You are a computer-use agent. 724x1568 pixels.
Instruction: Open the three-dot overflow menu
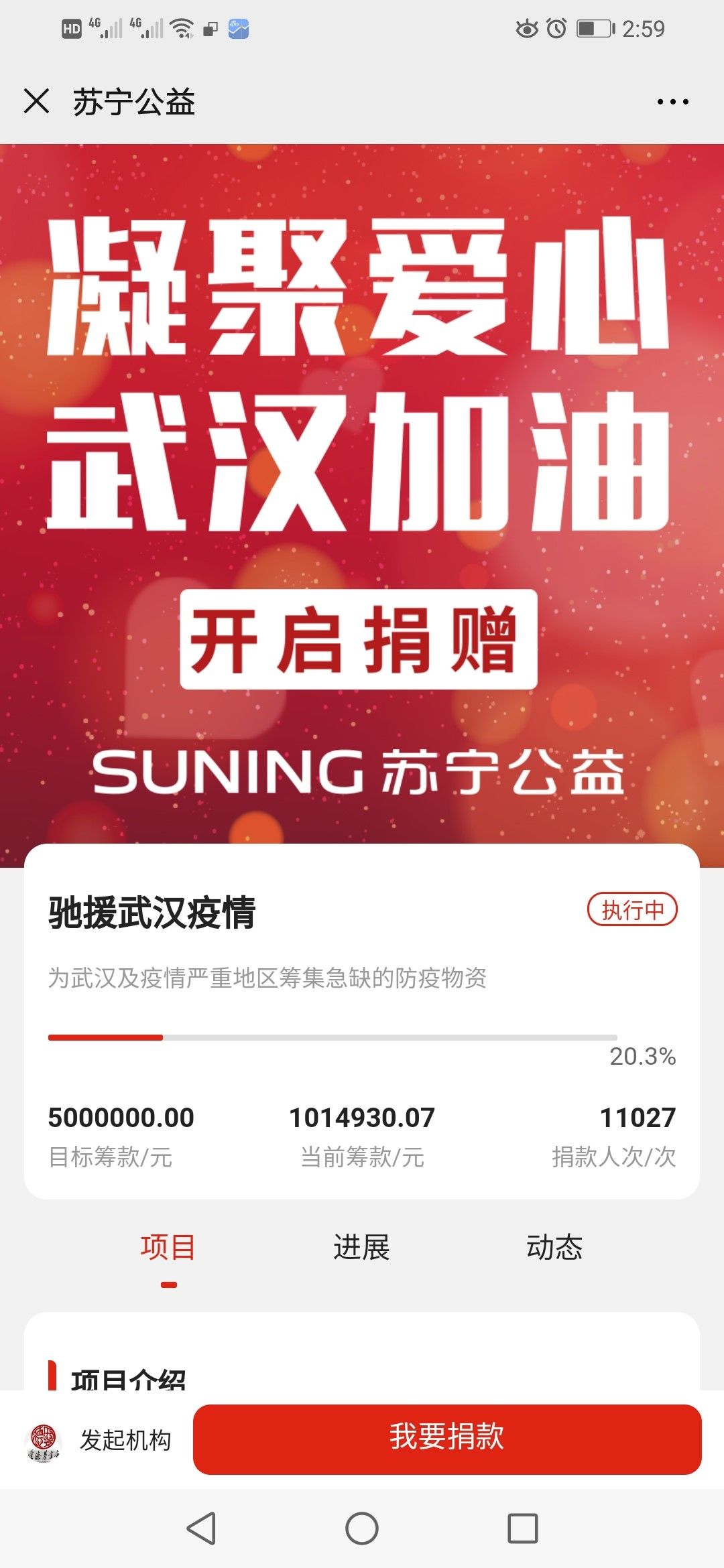pos(672,102)
